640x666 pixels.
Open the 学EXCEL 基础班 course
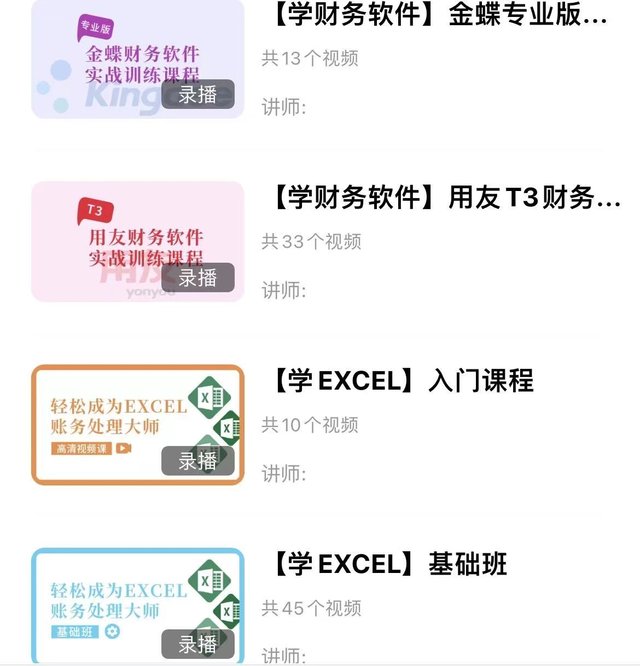[x=388, y=564]
